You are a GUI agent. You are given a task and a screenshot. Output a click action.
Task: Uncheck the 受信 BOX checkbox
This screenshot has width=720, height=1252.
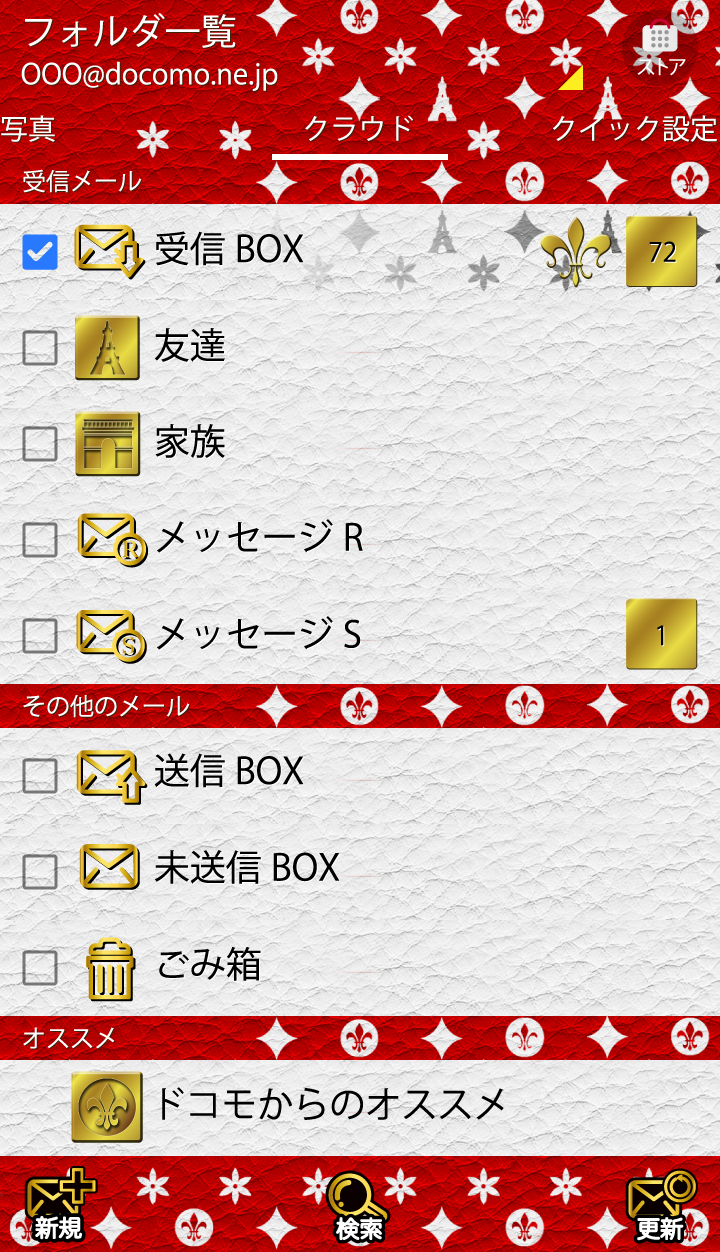tap(40, 252)
